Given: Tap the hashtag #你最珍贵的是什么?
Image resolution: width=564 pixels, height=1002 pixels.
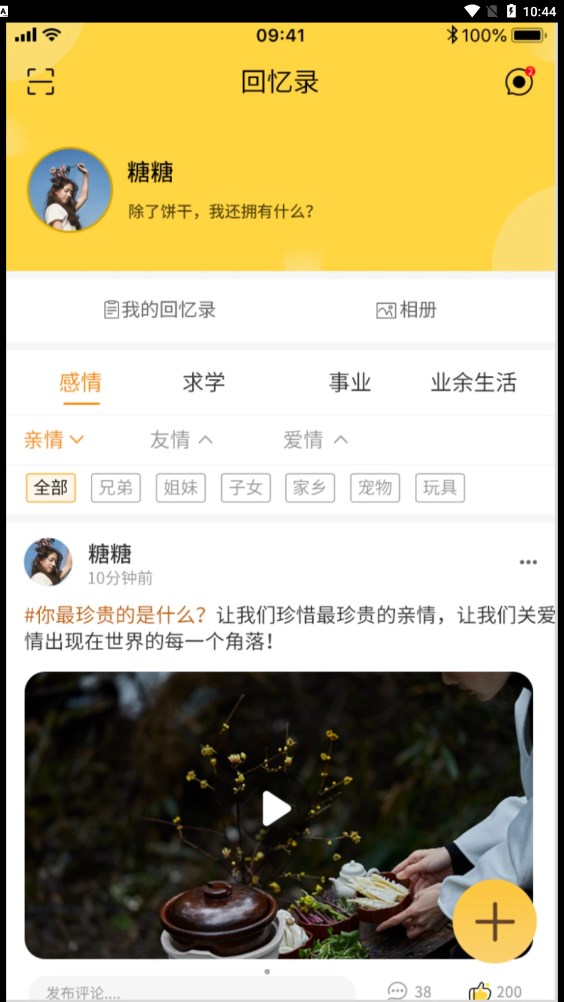Looking at the screenshot, I should coord(116,615).
